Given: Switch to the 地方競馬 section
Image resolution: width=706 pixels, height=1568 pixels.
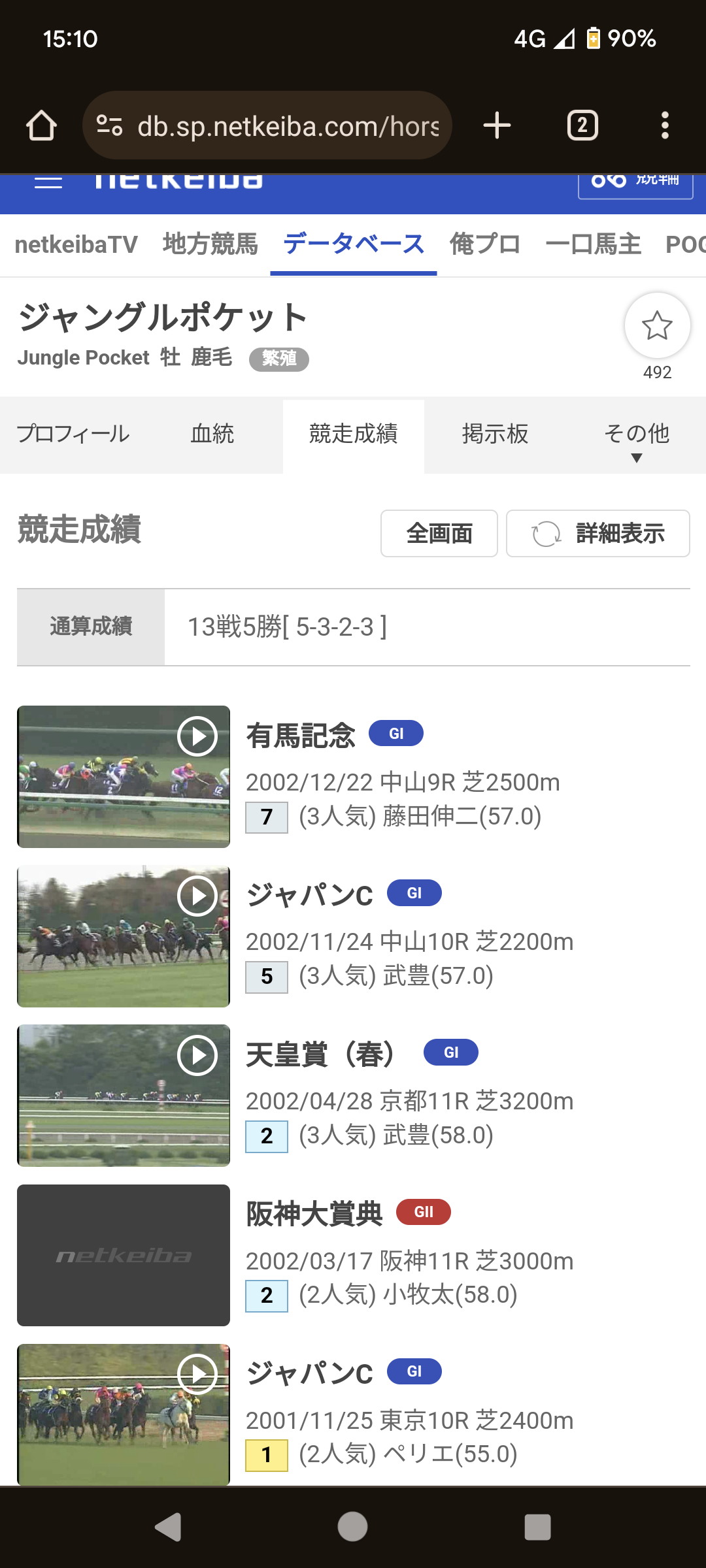Looking at the screenshot, I should 210,245.
